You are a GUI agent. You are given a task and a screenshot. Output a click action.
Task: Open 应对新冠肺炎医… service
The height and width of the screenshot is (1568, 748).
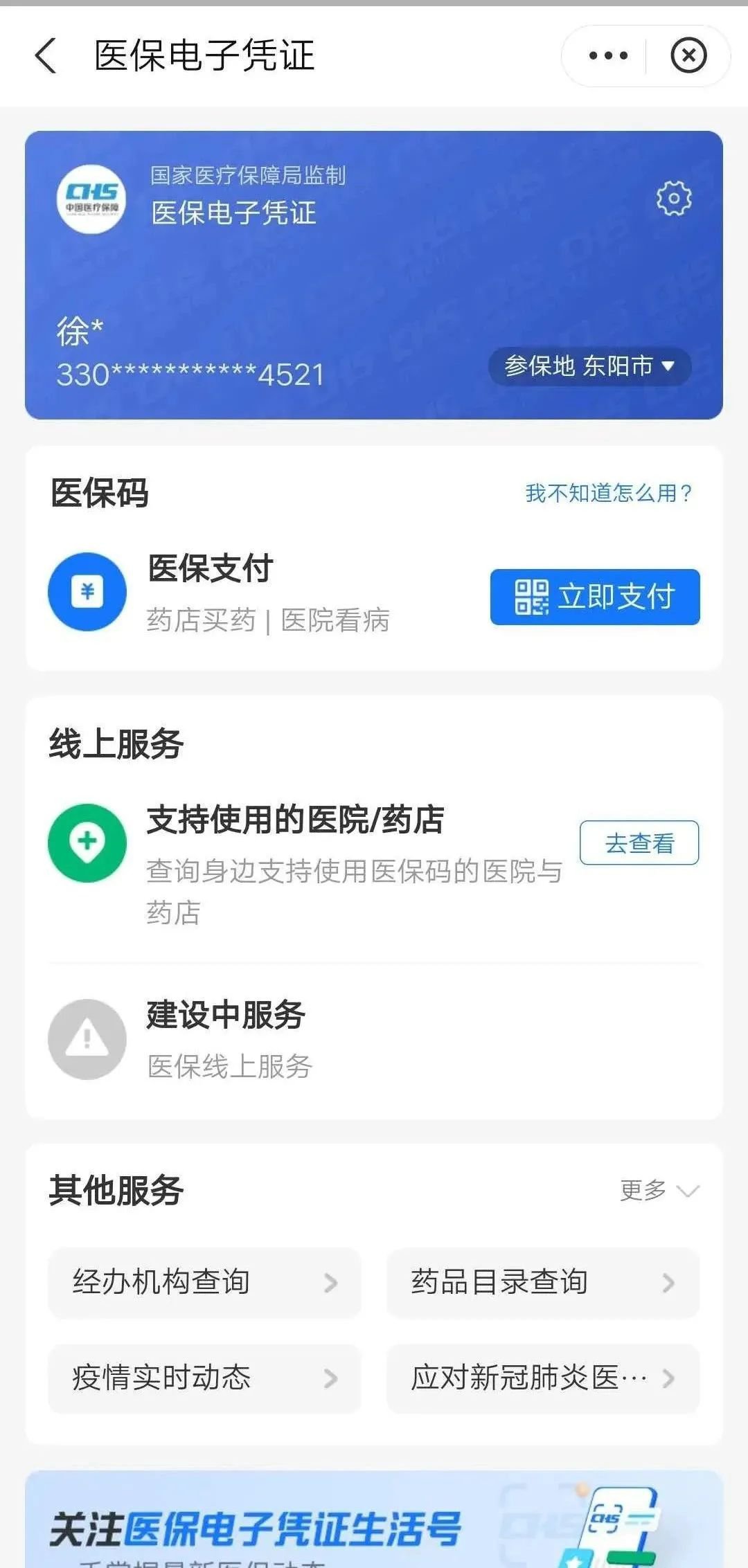point(542,1378)
